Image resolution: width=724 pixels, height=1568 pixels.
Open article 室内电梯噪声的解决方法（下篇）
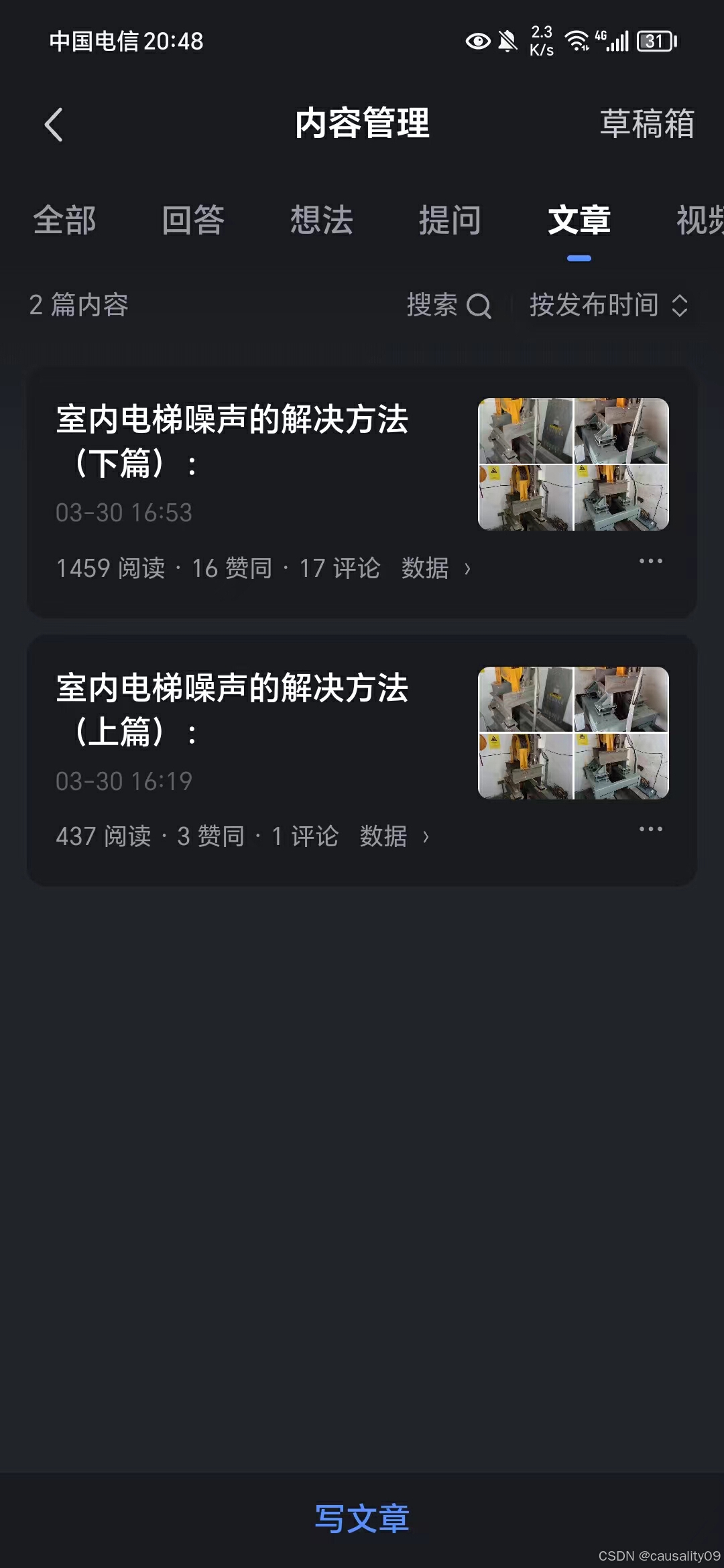(x=232, y=440)
